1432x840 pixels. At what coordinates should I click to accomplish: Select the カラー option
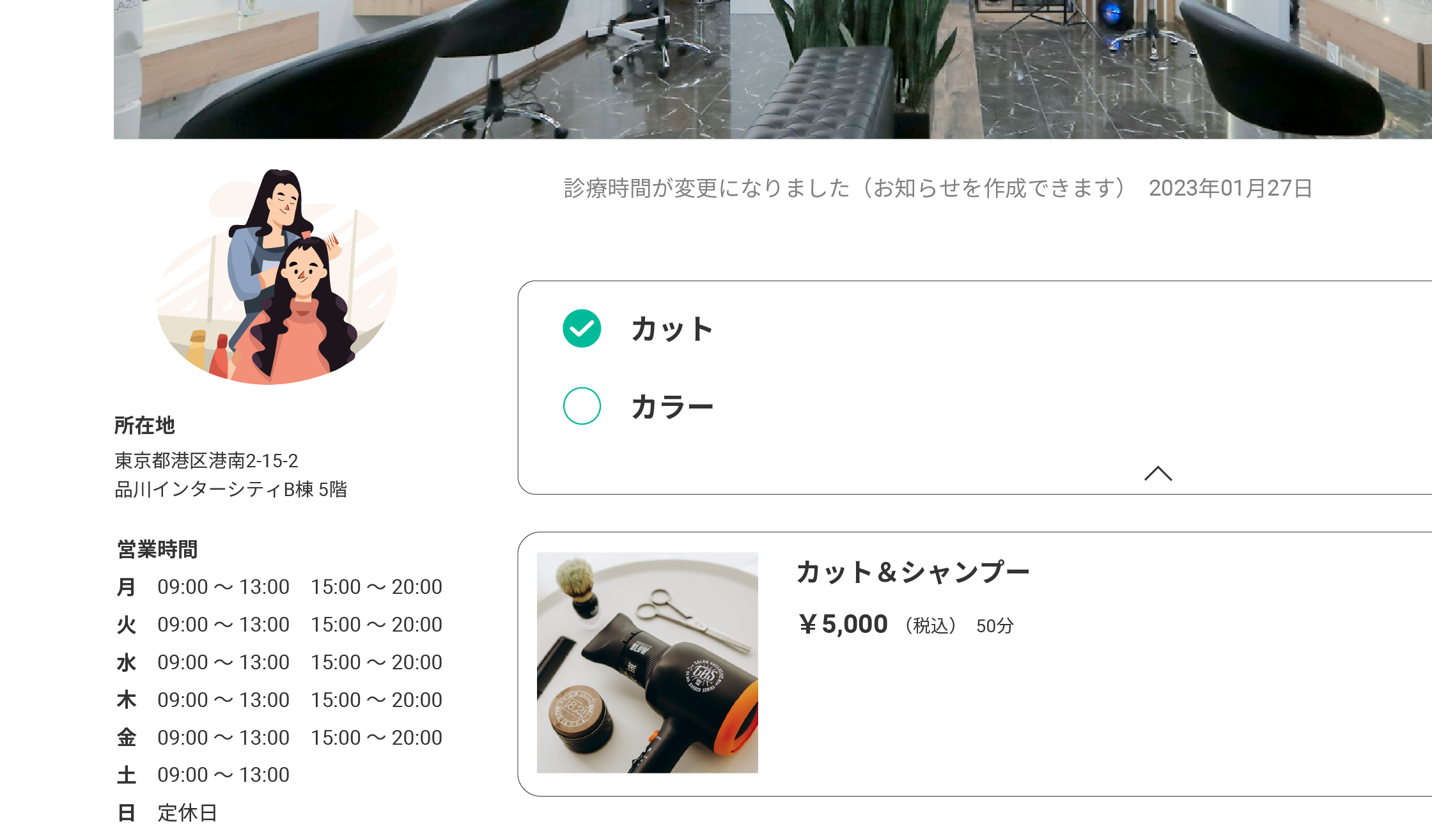click(582, 406)
